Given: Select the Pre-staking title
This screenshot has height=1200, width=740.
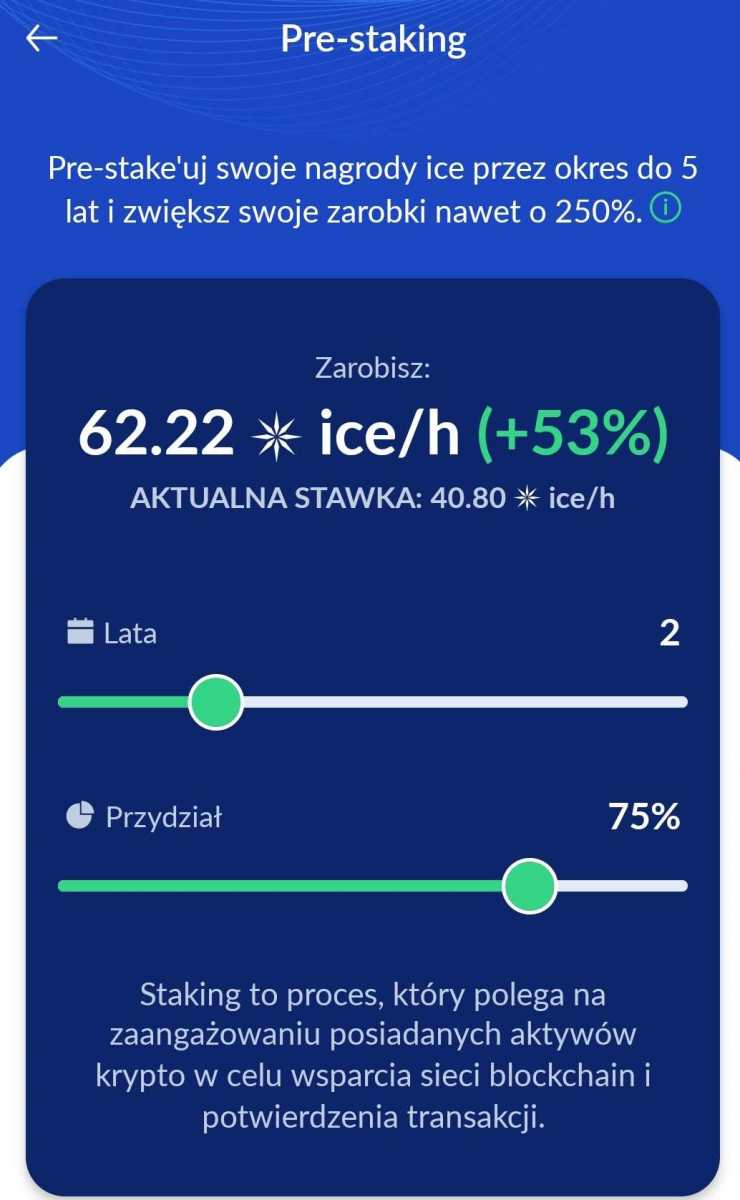Looking at the screenshot, I should (x=370, y=37).
